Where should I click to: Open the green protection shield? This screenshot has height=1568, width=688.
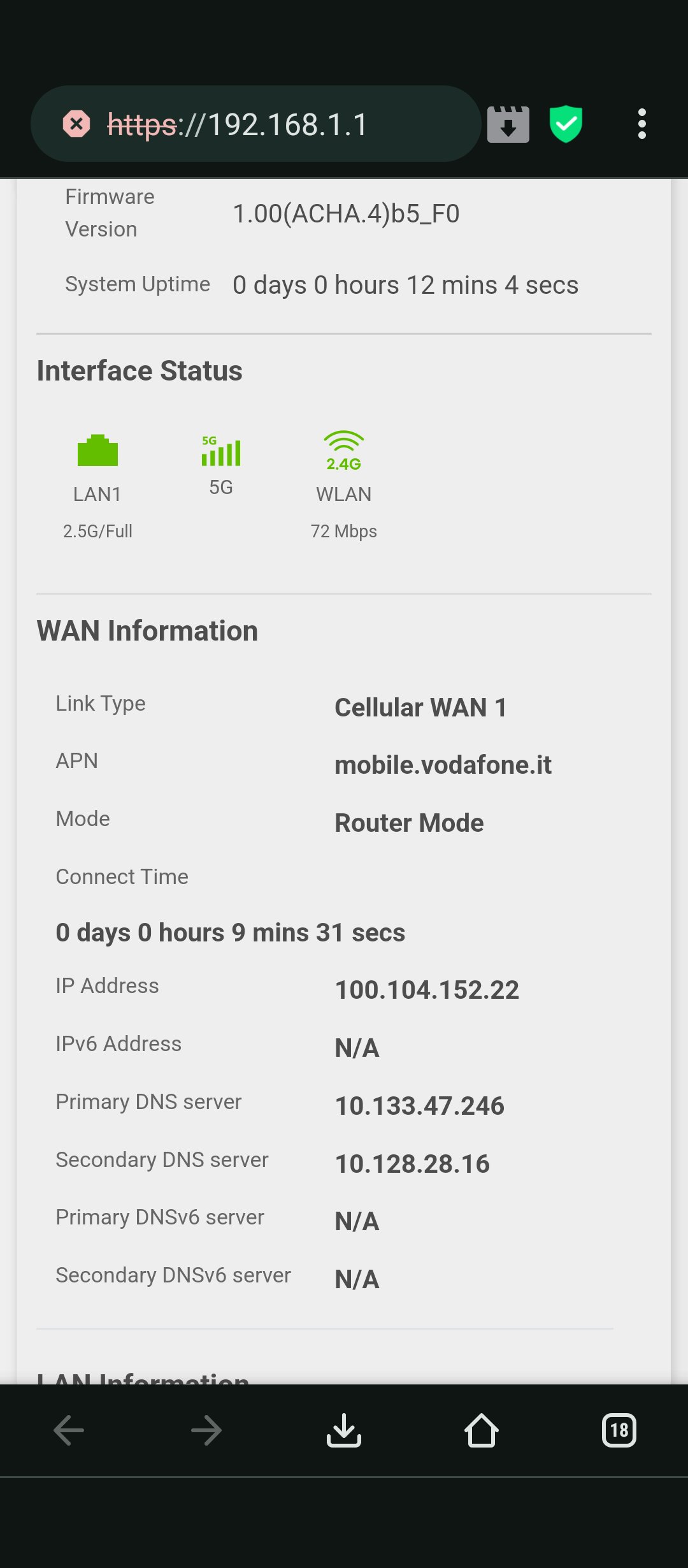tap(566, 124)
